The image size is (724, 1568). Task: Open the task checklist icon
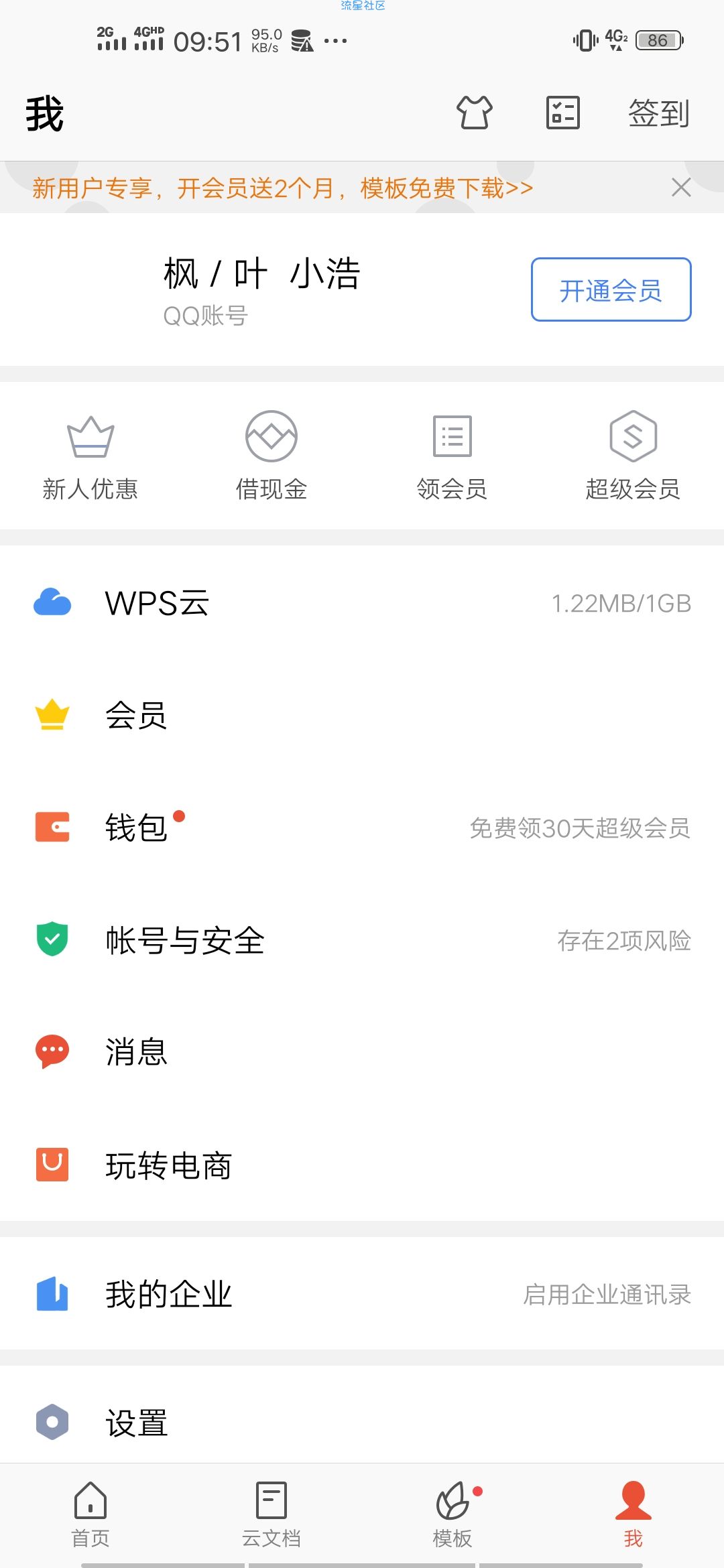563,112
